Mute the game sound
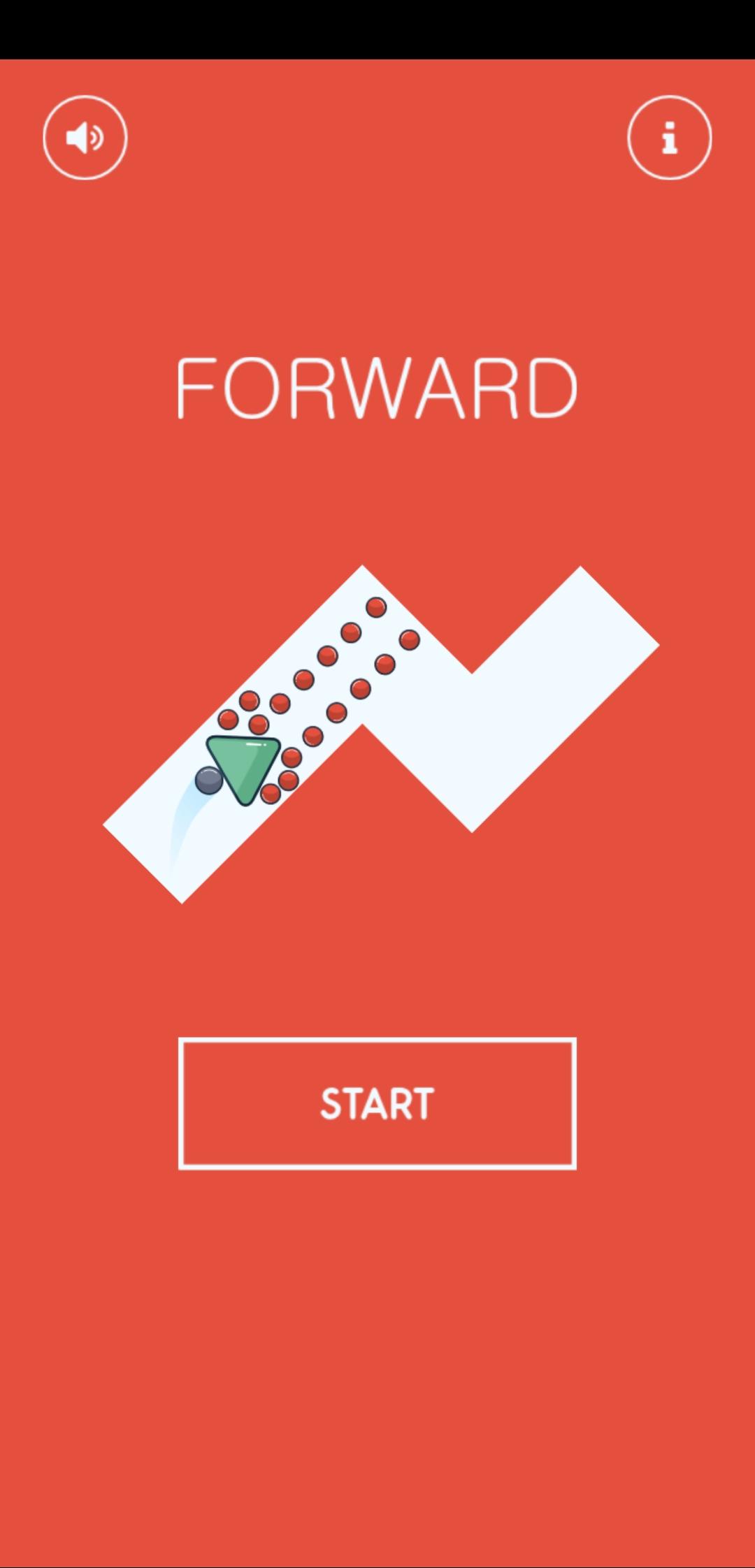Image resolution: width=755 pixels, height=1568 pixels. (x=85, y=138)
